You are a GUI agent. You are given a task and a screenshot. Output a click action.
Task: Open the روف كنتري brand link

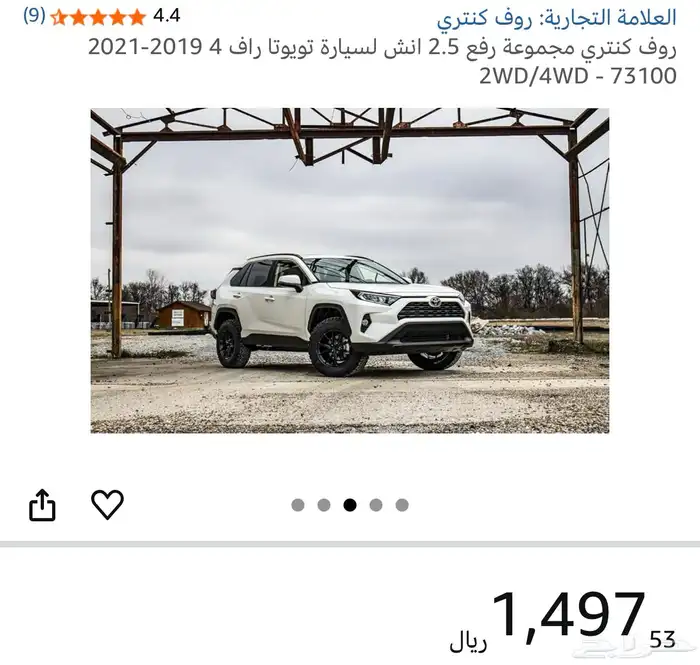(x=556, y=18)
